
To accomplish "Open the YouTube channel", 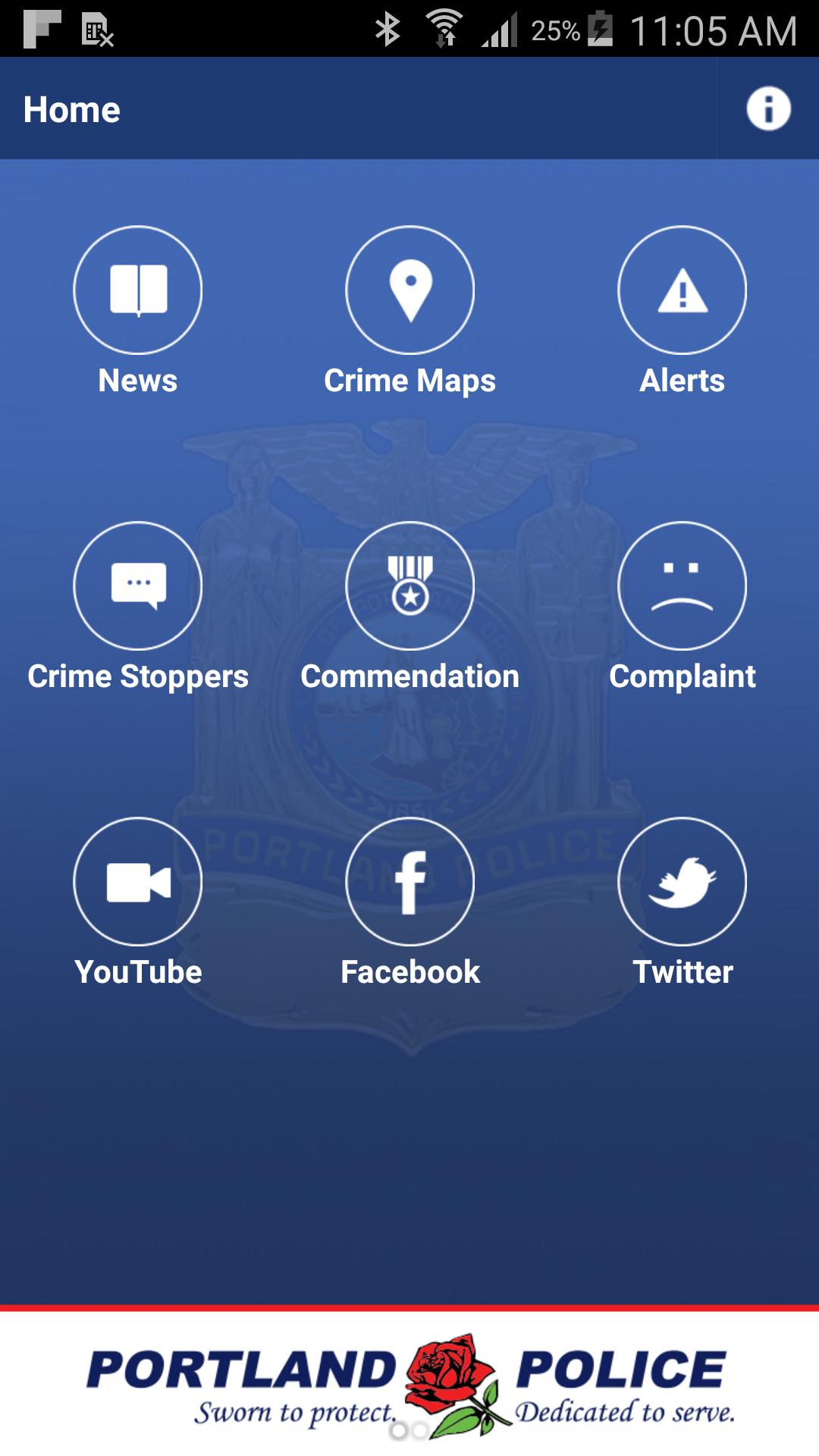I will (137, 882).
